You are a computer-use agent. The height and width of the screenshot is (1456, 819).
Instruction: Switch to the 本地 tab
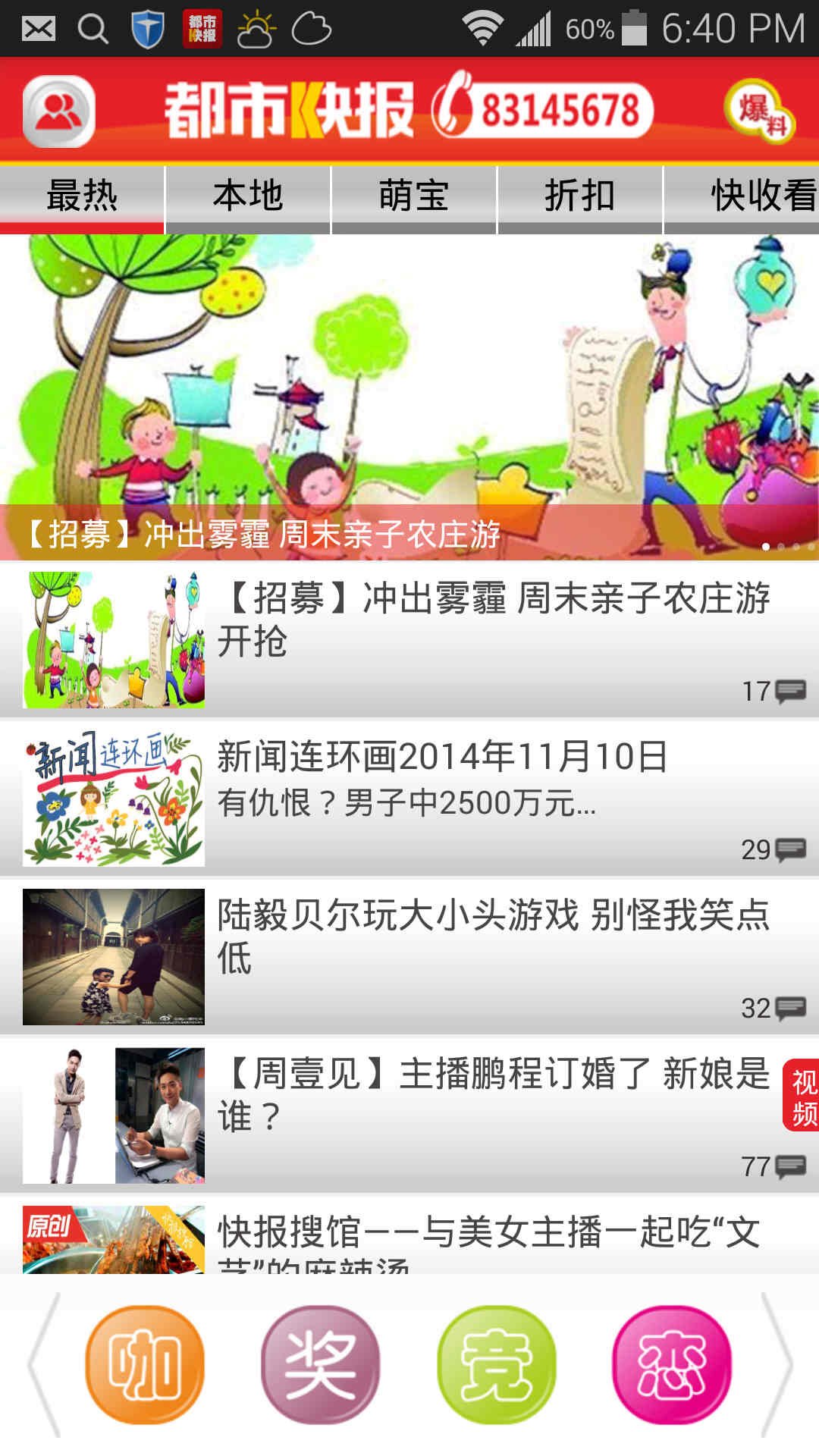tap(249, 196)
